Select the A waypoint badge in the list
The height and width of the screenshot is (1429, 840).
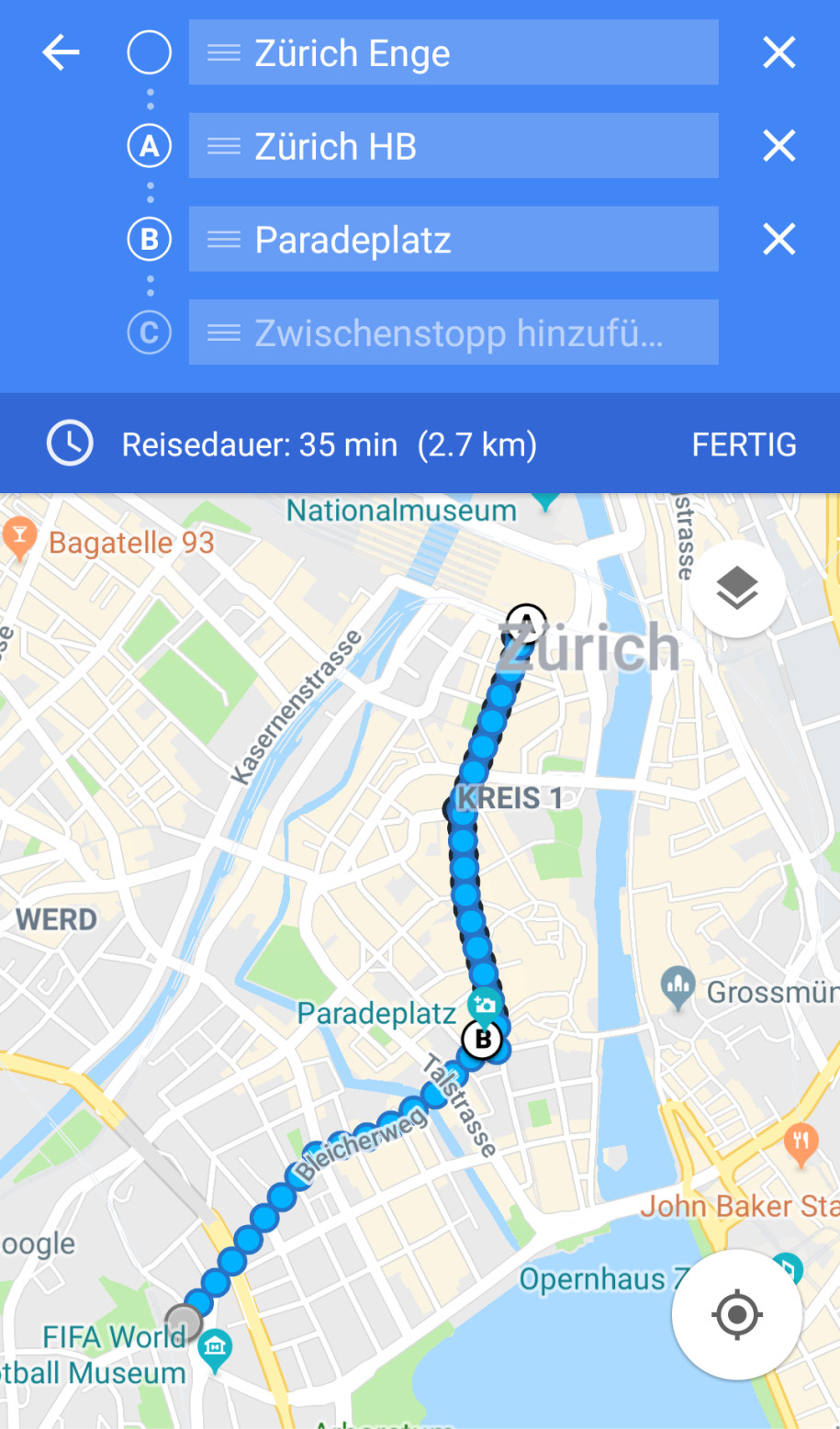[x=149, y=146]
